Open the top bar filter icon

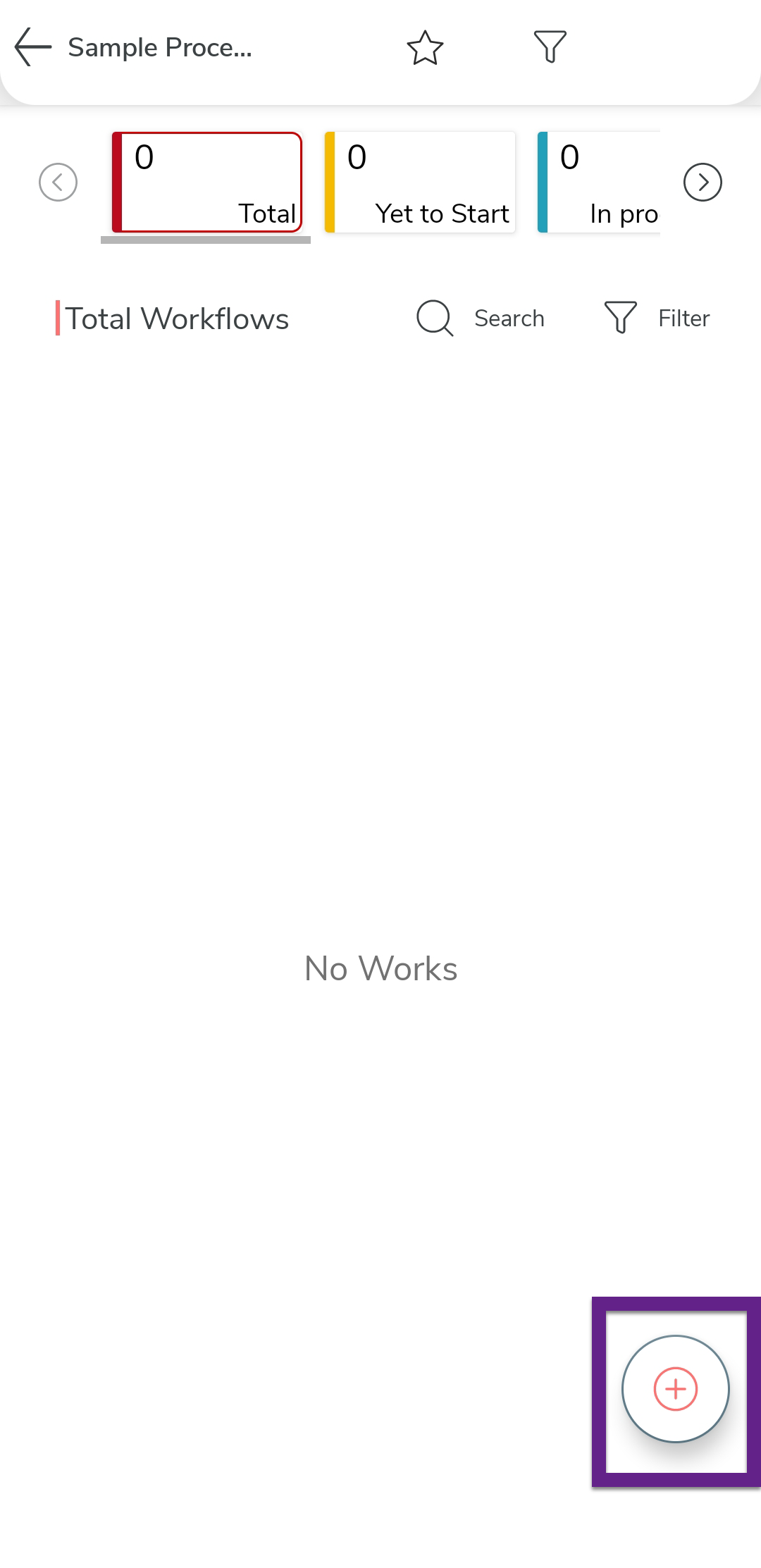(x=550, y=47)
